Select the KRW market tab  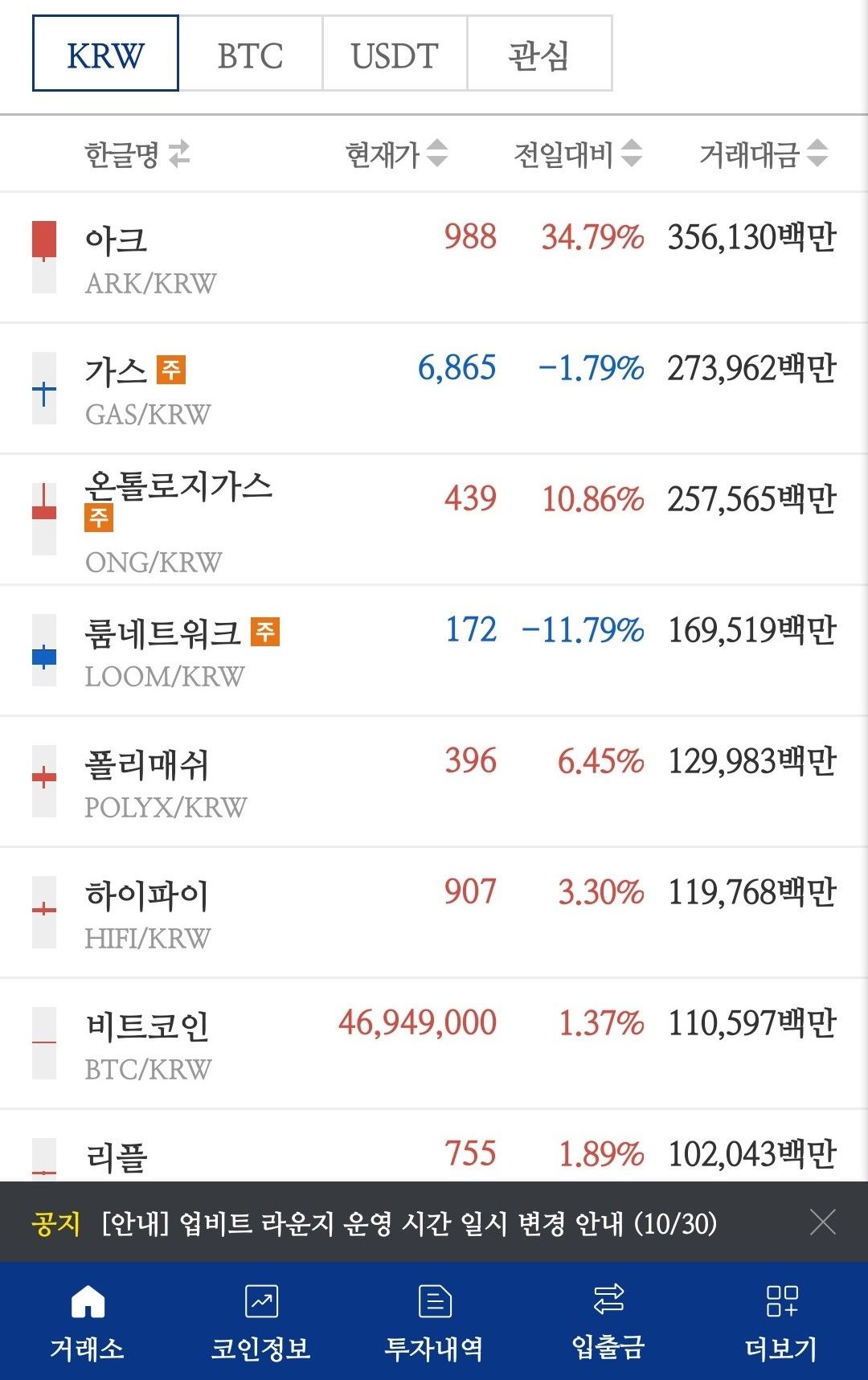(x=105, y=55)
